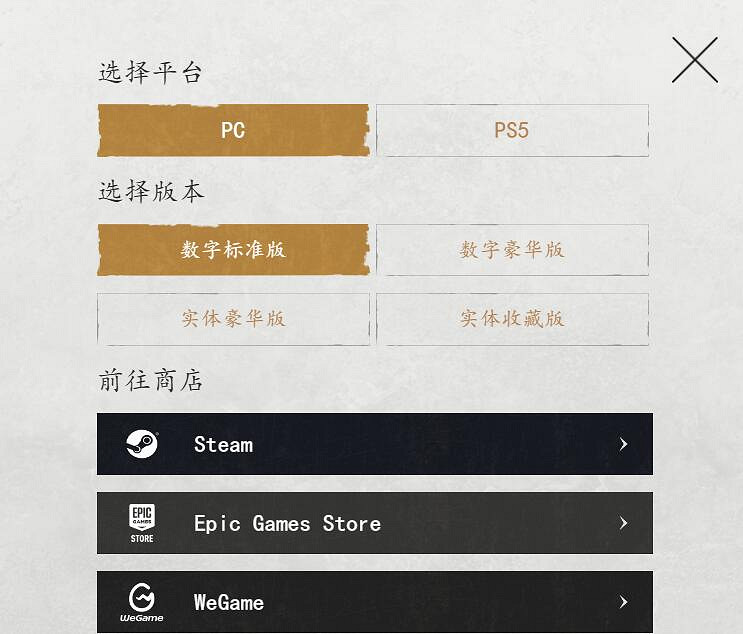Screen dimensions: 743x634
Task: Pick the 实体豪华版 edition
Action: click(233, 318)
